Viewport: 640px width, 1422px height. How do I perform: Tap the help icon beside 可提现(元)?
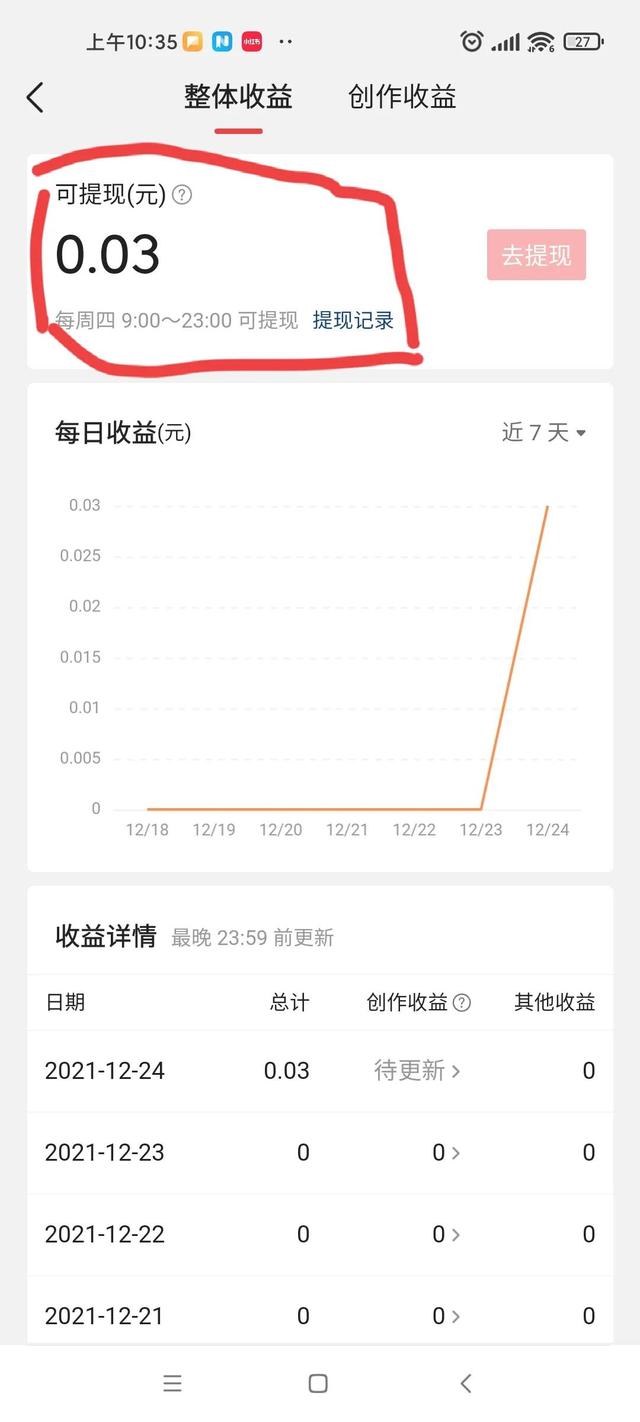point(182,195)
